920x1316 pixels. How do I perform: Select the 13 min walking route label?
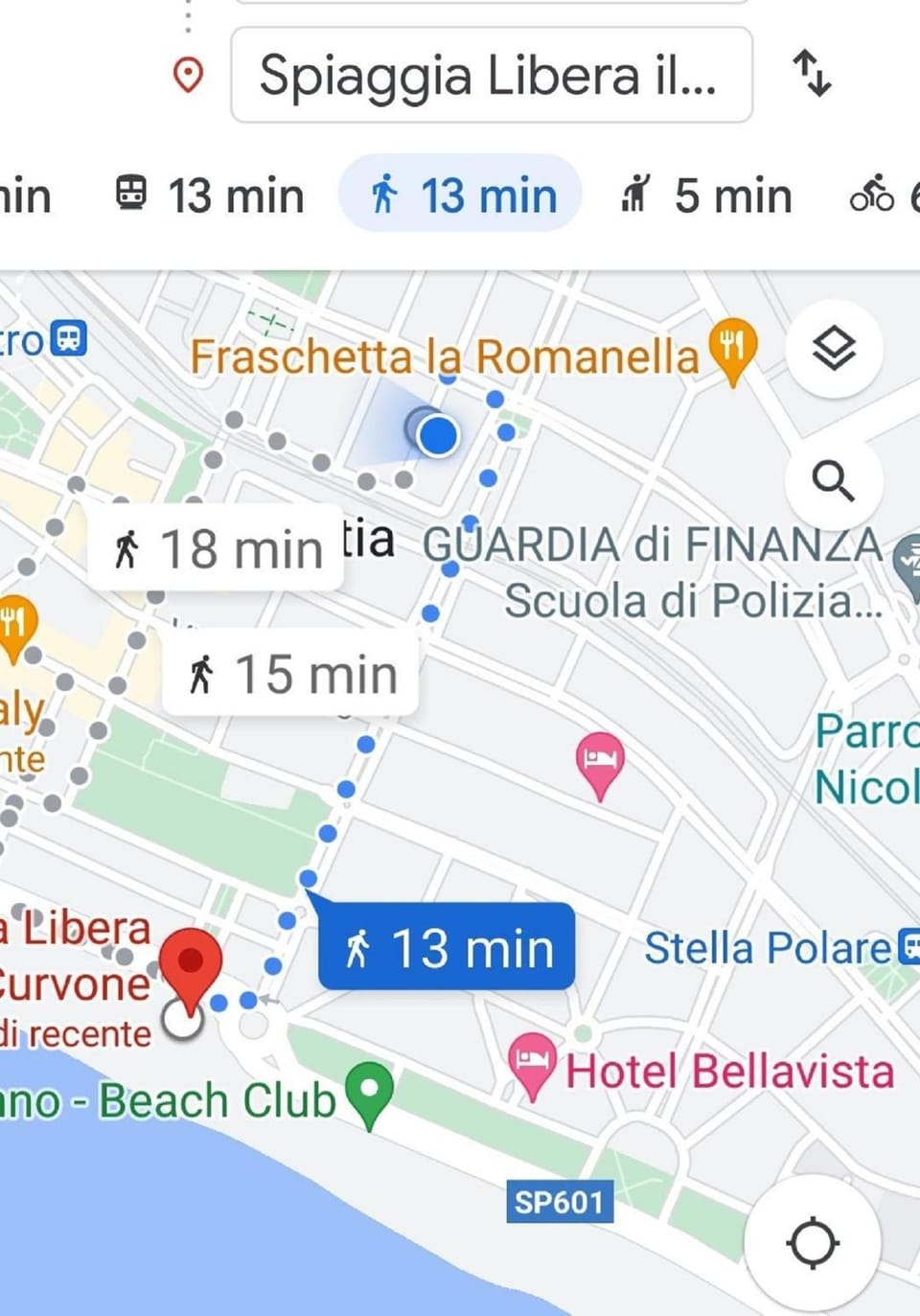pos(448,948)
